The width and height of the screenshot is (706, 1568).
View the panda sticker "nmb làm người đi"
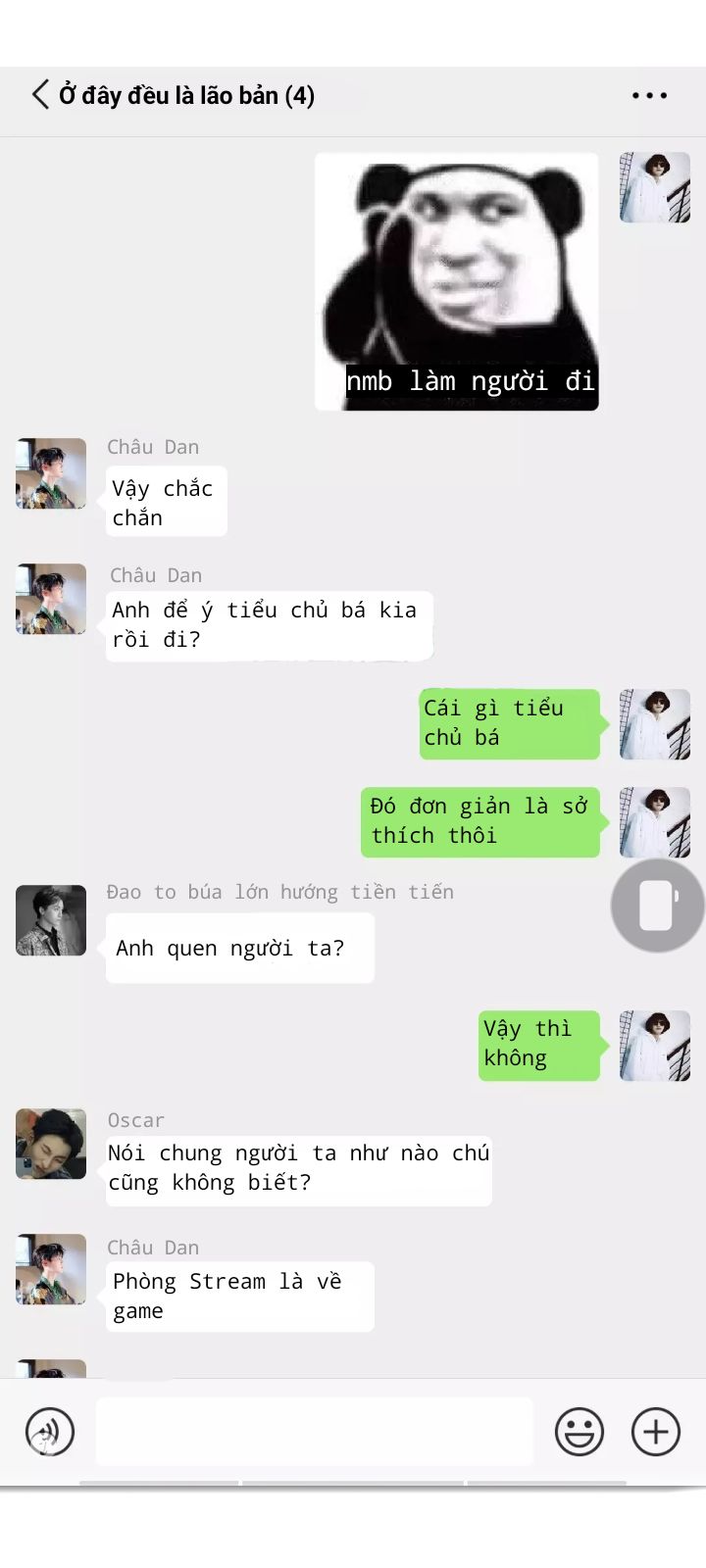456,281
